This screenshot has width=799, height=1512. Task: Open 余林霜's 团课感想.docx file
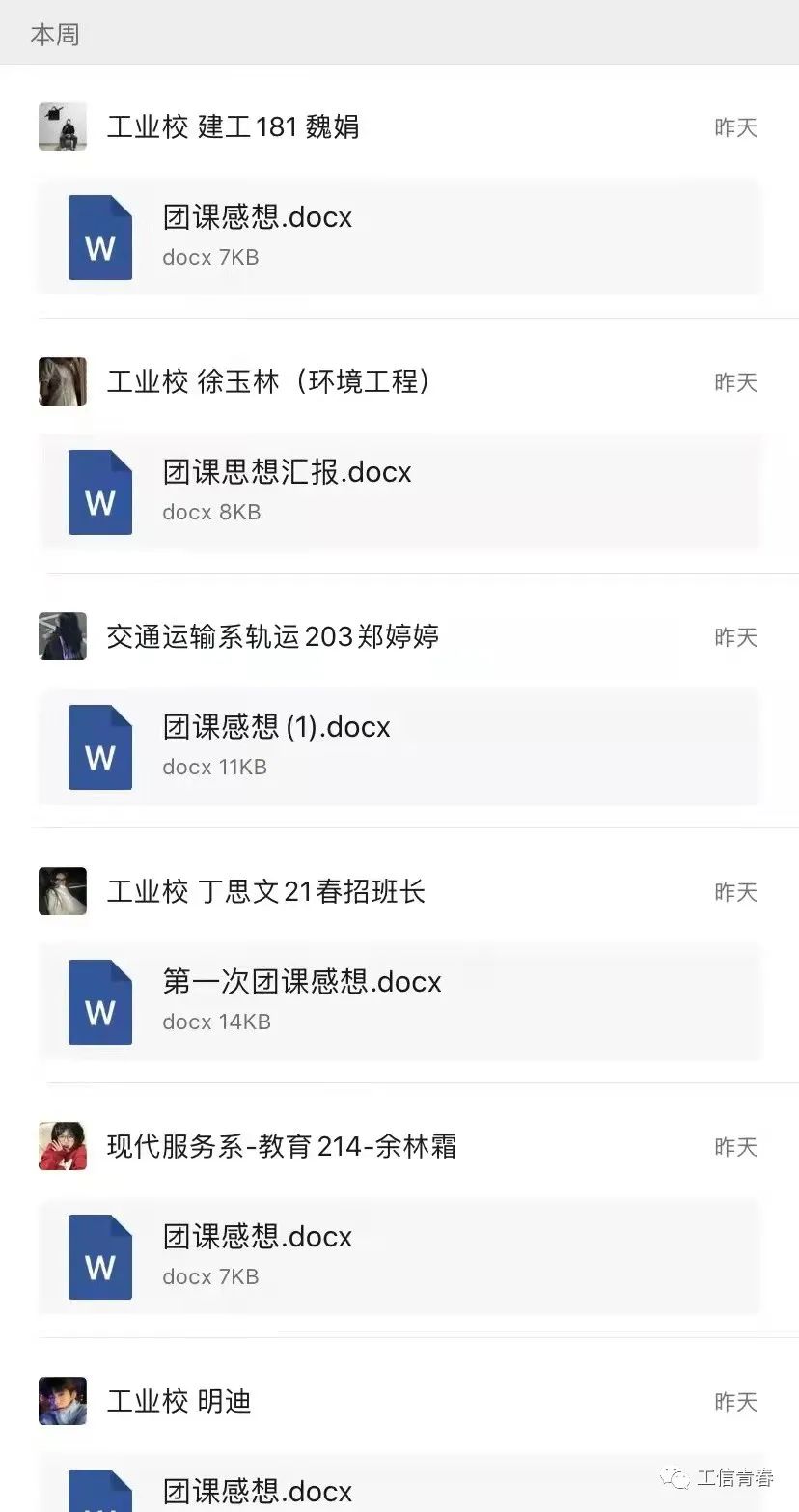pos(398,1256)
